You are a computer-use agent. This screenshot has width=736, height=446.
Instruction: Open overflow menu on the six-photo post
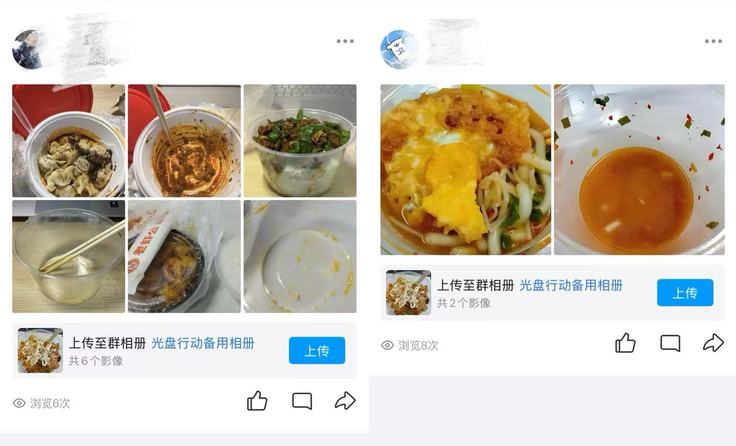pyautogui.click(x=345, y=41)
